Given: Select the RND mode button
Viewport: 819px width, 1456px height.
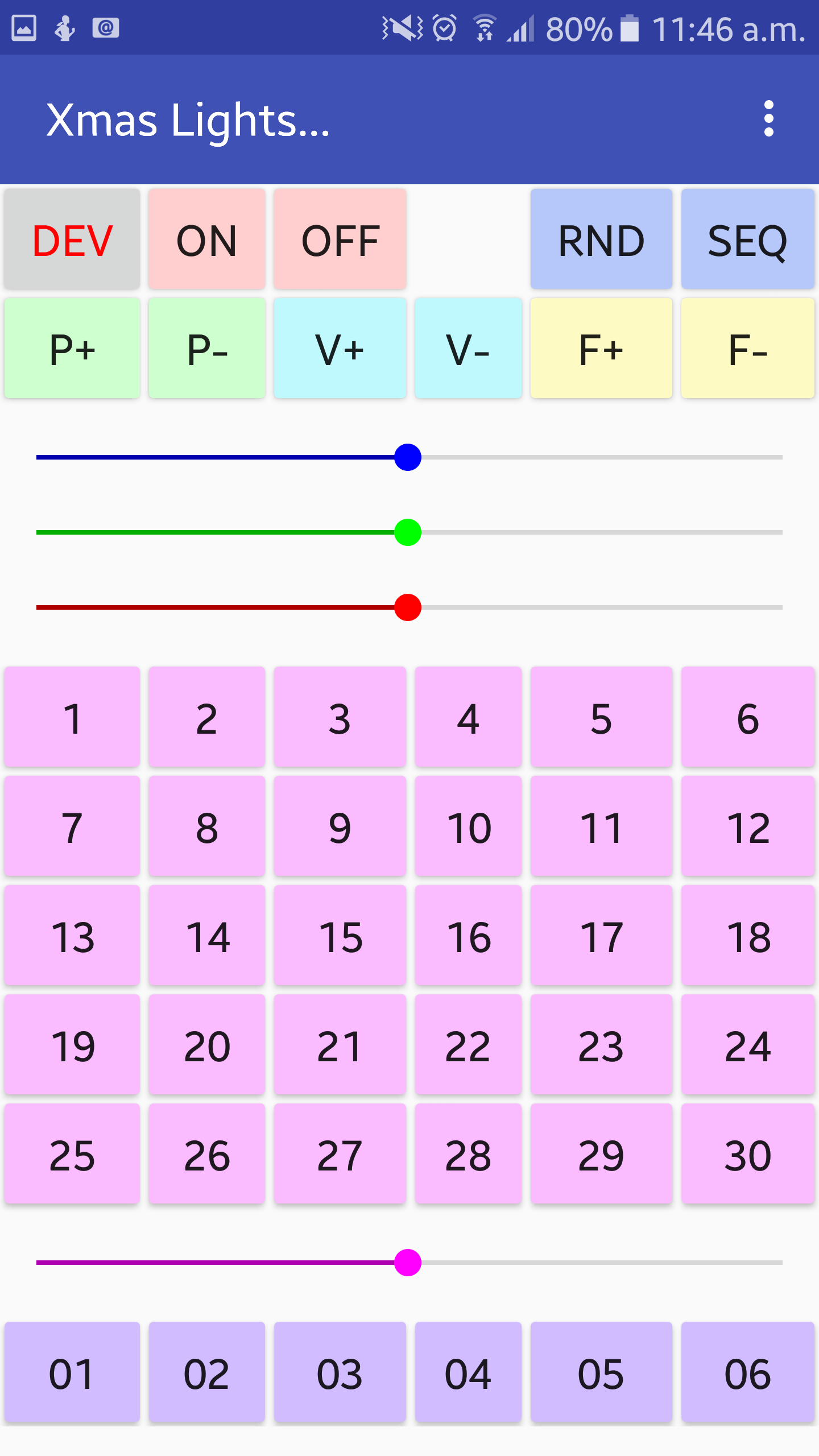Looking at the screenshot, I should pos(601,240).
